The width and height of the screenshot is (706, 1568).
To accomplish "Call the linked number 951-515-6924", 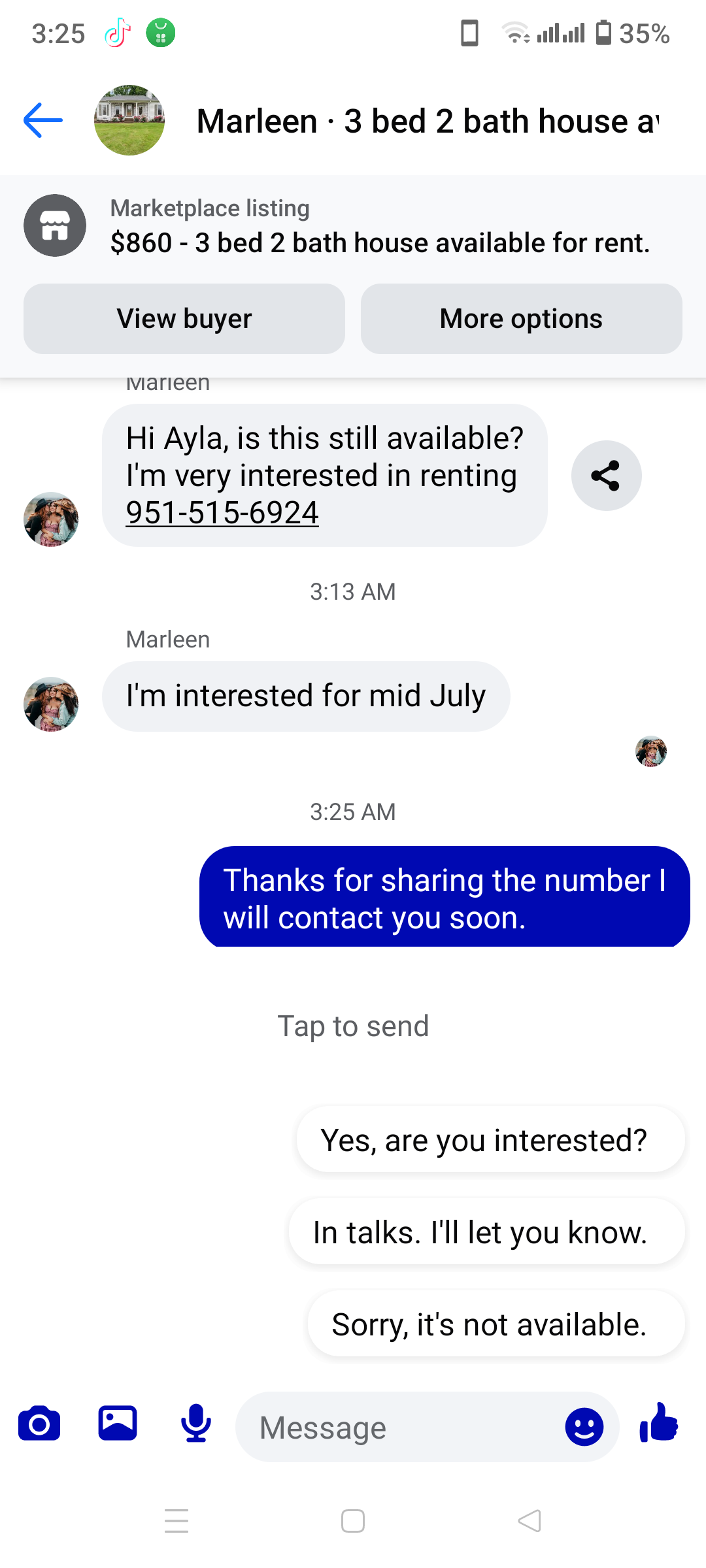I will click(x=222, y=513).
